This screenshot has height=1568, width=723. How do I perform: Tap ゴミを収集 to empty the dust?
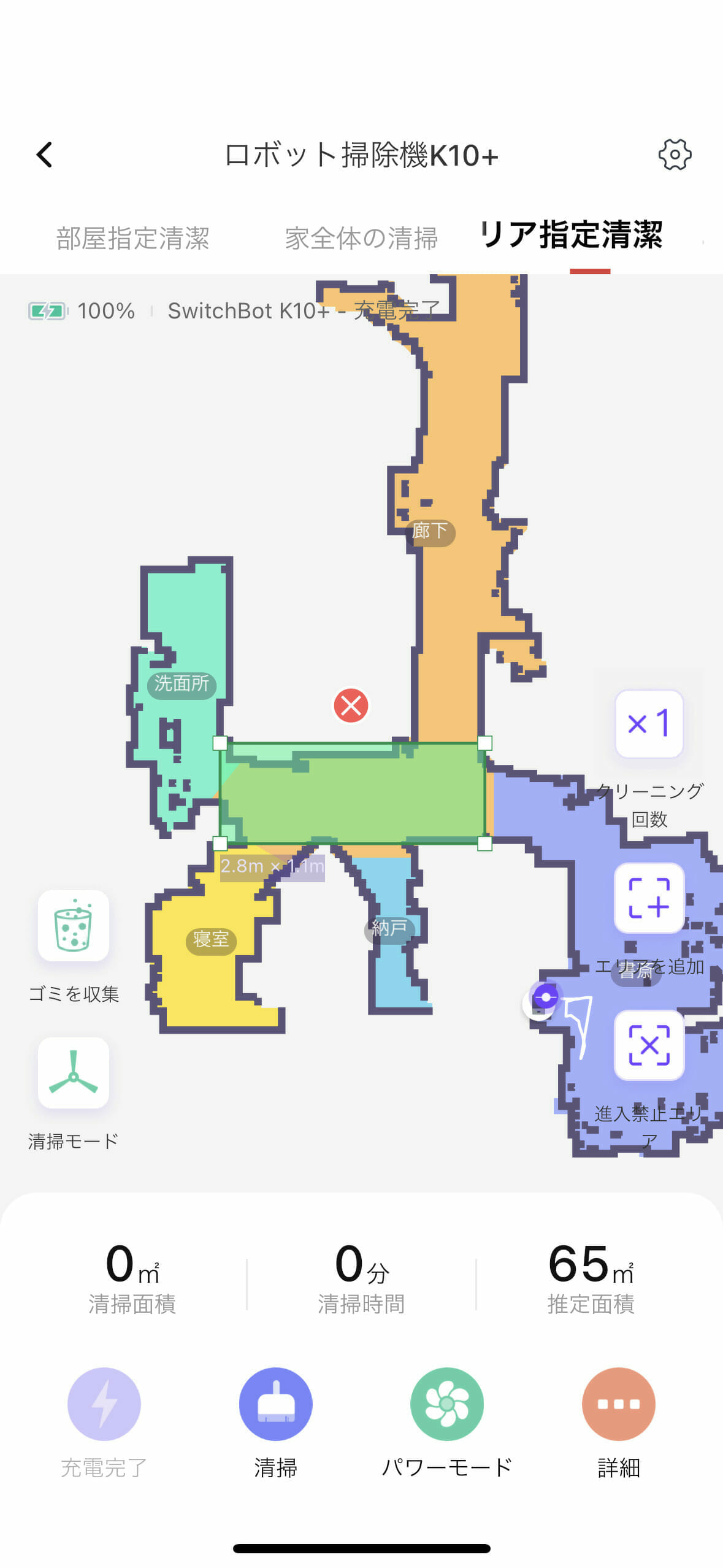pos(74,925)
